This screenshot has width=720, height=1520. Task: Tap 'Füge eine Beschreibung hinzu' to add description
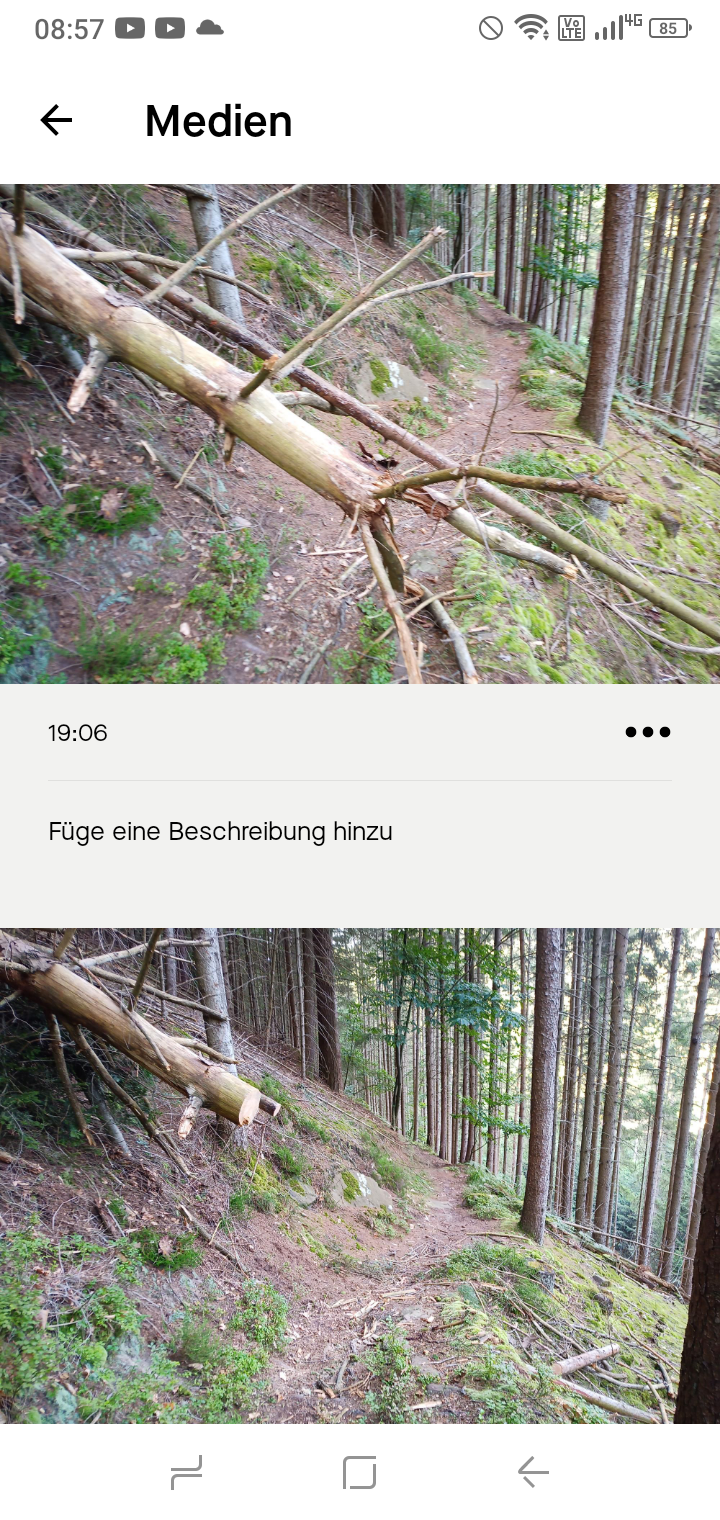(x=220, y=831)
